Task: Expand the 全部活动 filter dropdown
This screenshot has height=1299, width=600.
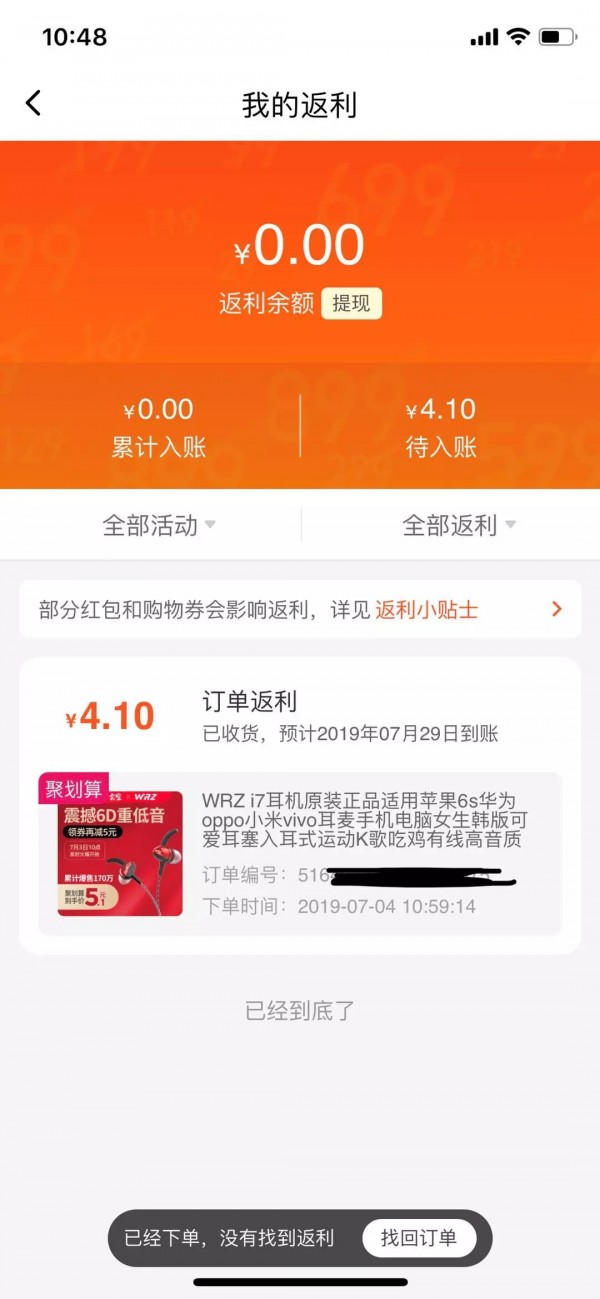Action: [159, 525]
